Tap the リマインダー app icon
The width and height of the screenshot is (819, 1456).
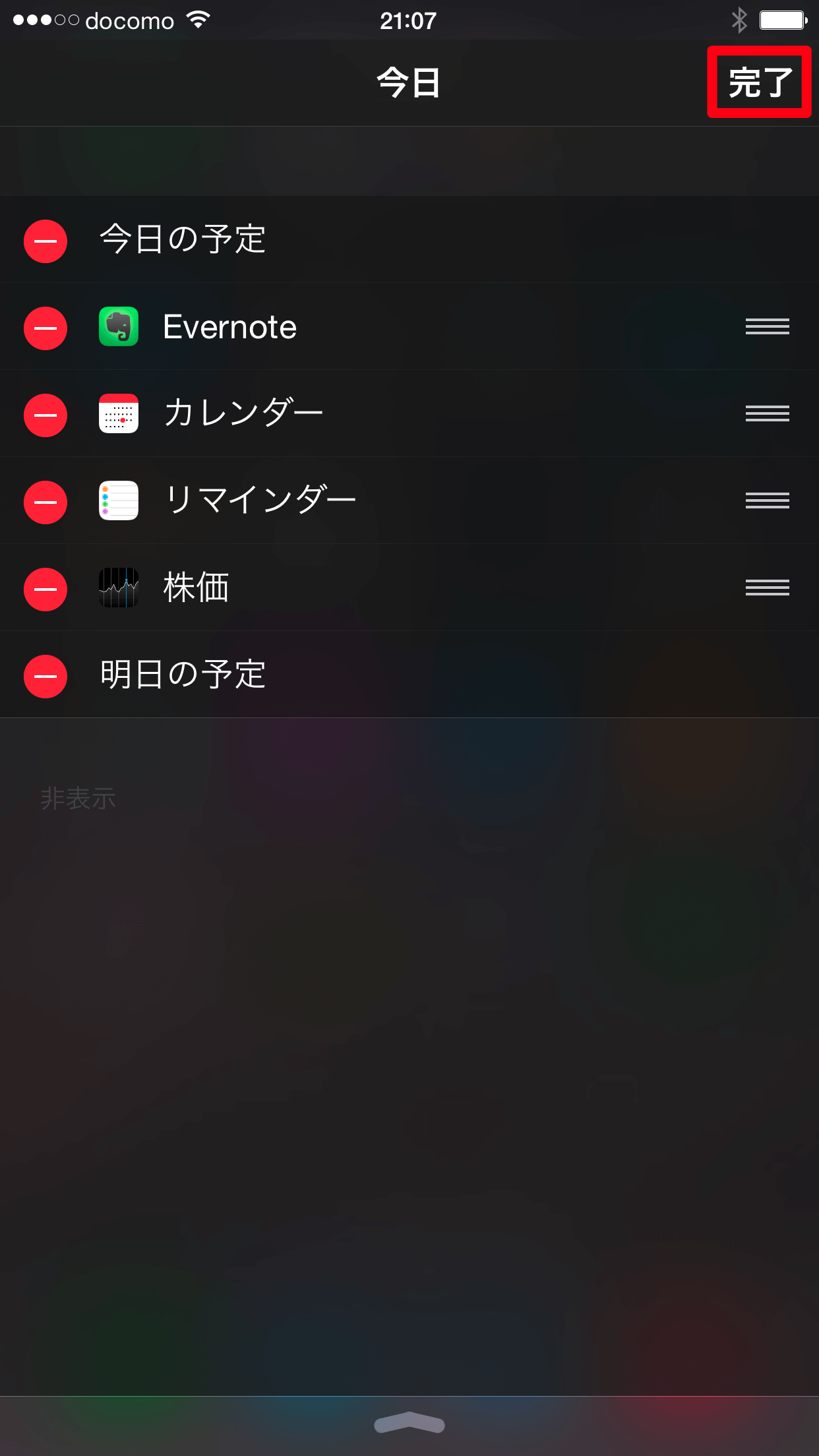[119, 501]
